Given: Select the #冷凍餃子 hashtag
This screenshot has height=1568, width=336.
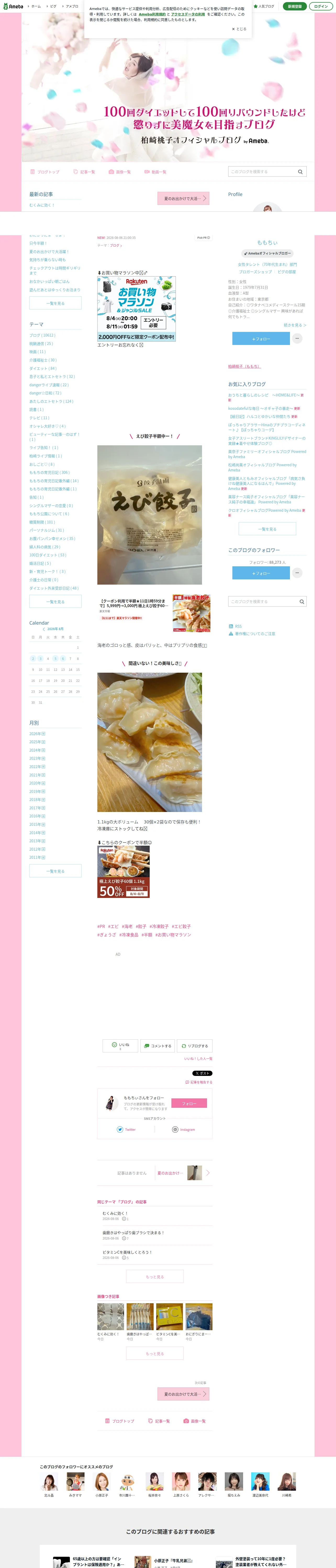Looking at the screenshot, I should tap(159, 926).
